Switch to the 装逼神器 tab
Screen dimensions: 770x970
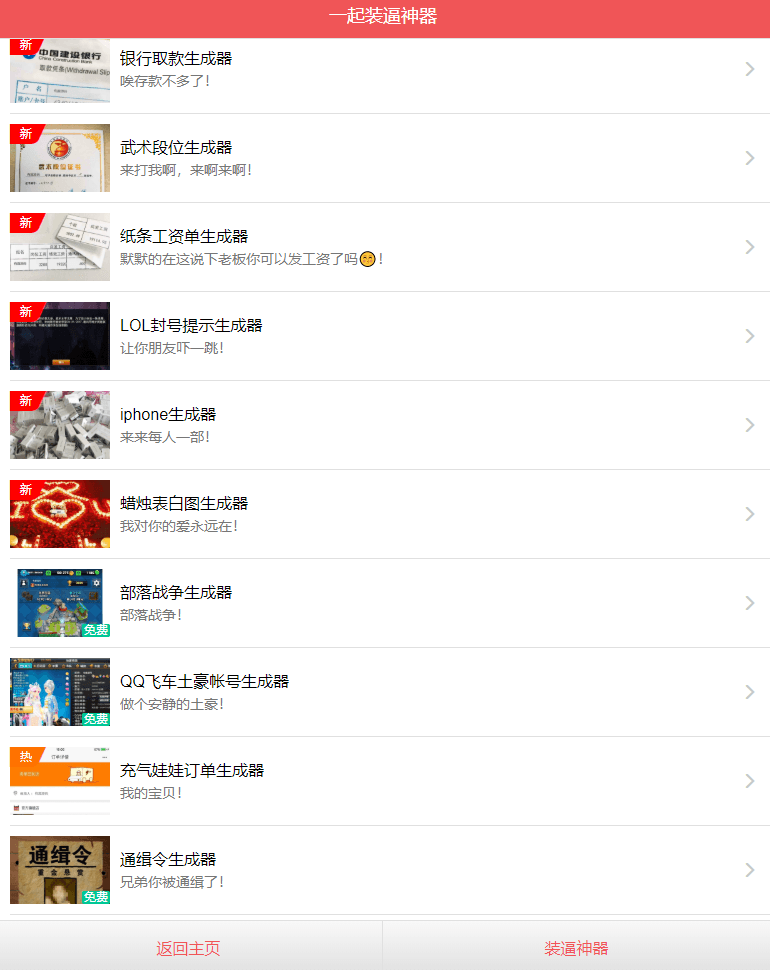(576, 948)
